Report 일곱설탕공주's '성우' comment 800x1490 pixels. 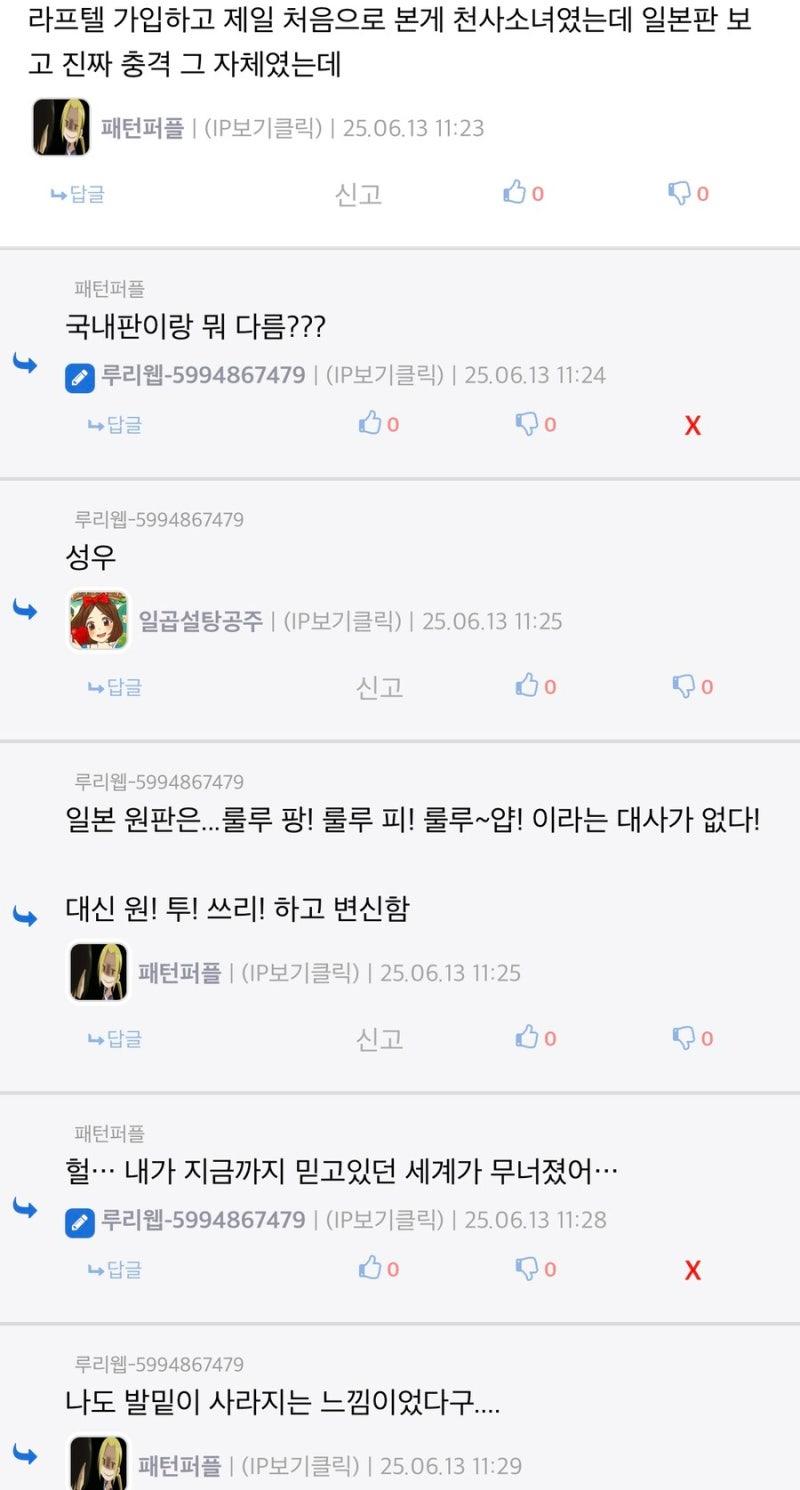tap(379, 687)
